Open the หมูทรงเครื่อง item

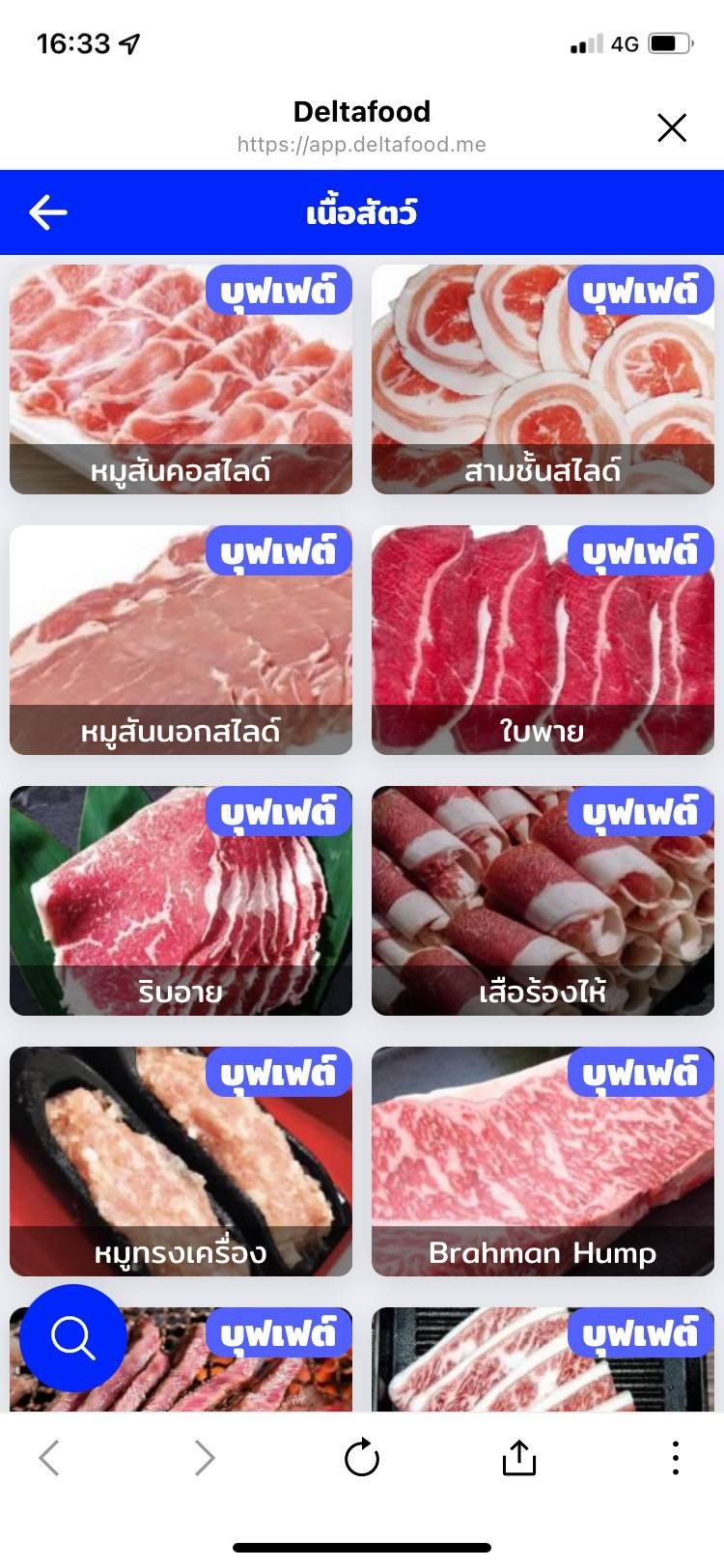(181, 1162)
